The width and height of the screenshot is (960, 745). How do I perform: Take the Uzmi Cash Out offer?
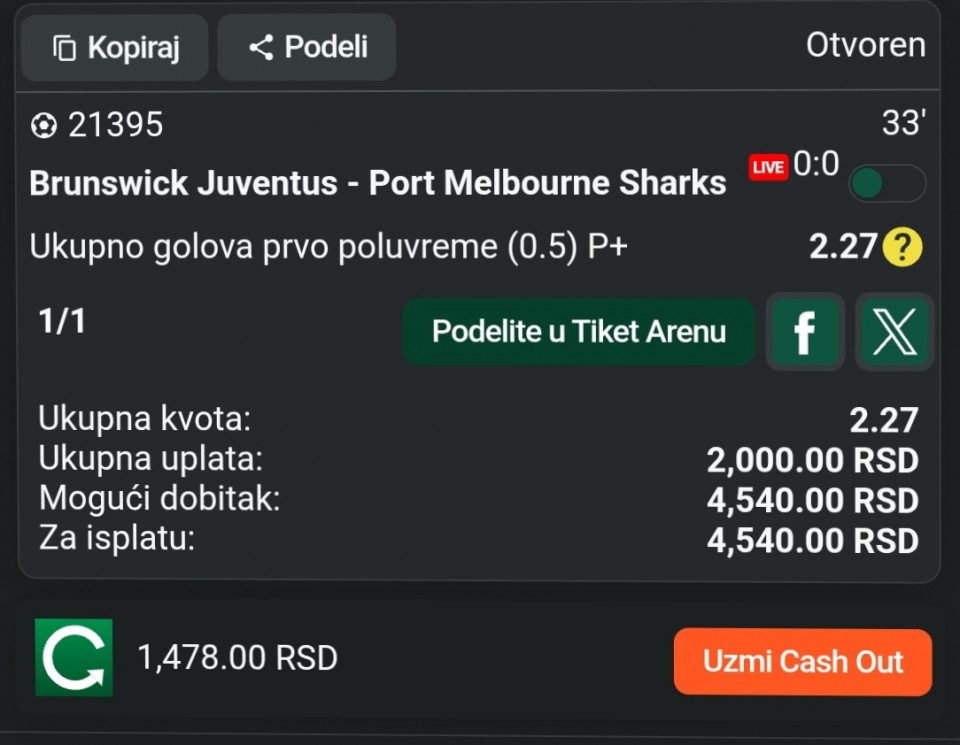click(802, 661)
